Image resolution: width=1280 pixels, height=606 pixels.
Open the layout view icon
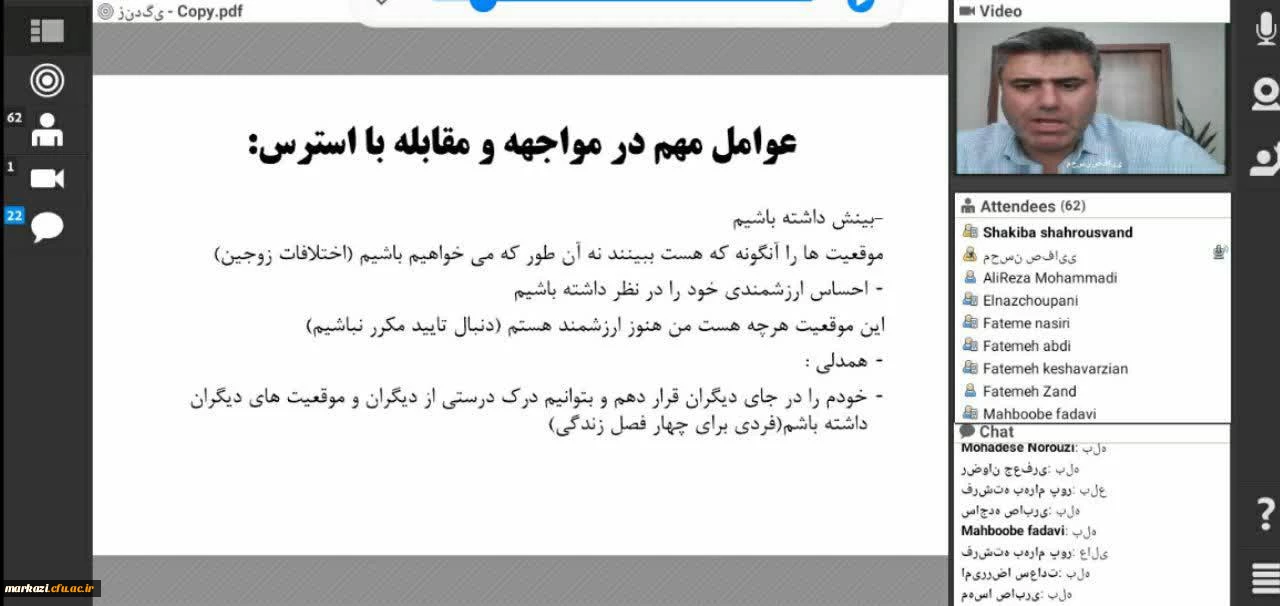46,31
